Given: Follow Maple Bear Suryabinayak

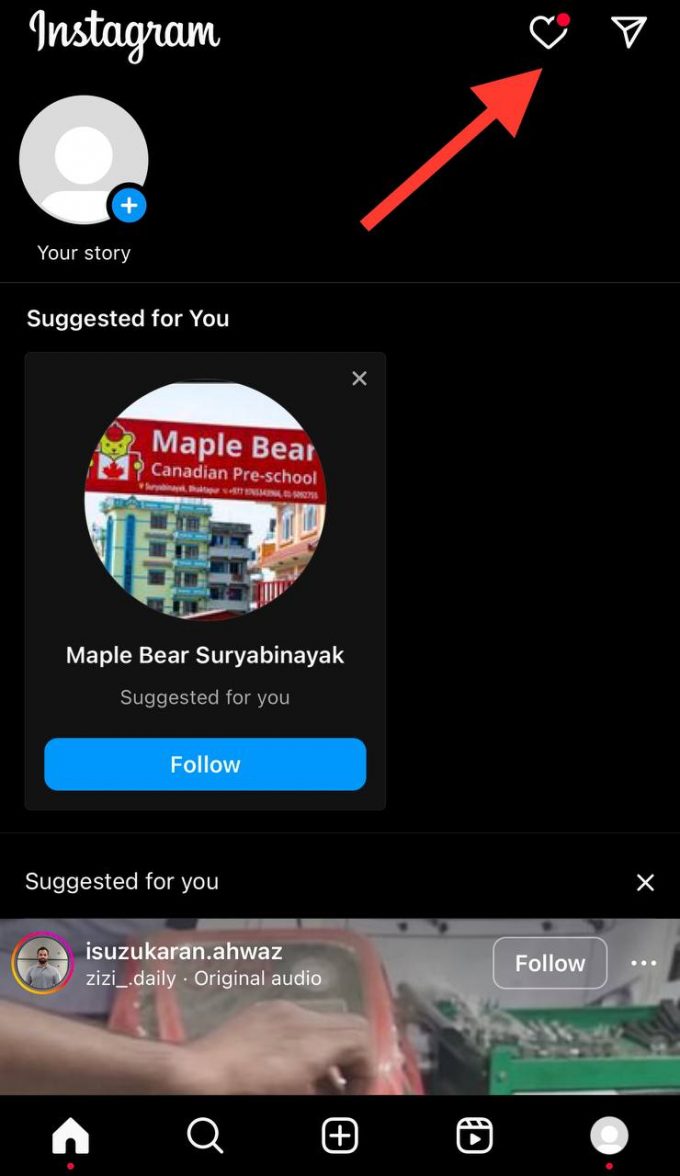Looking at the screenshot, I should click(205, 764).
